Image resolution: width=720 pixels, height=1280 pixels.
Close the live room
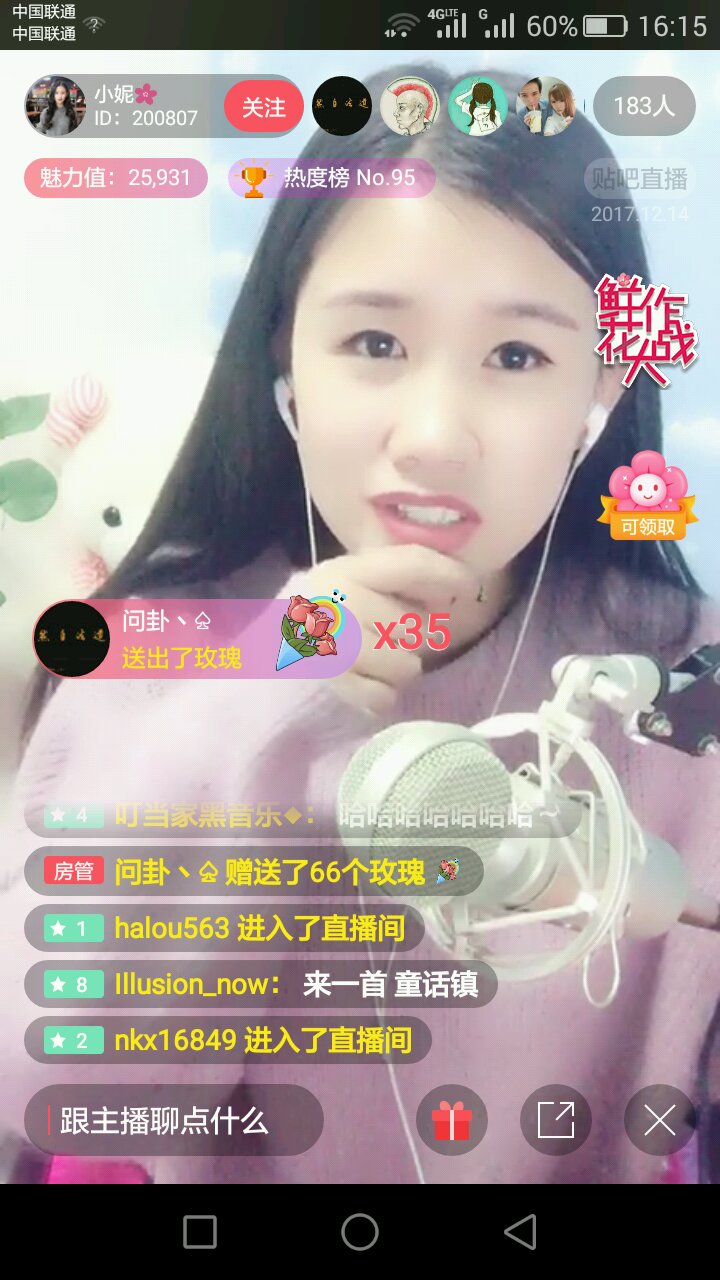pyautogui.click(x=660, y=1120)
